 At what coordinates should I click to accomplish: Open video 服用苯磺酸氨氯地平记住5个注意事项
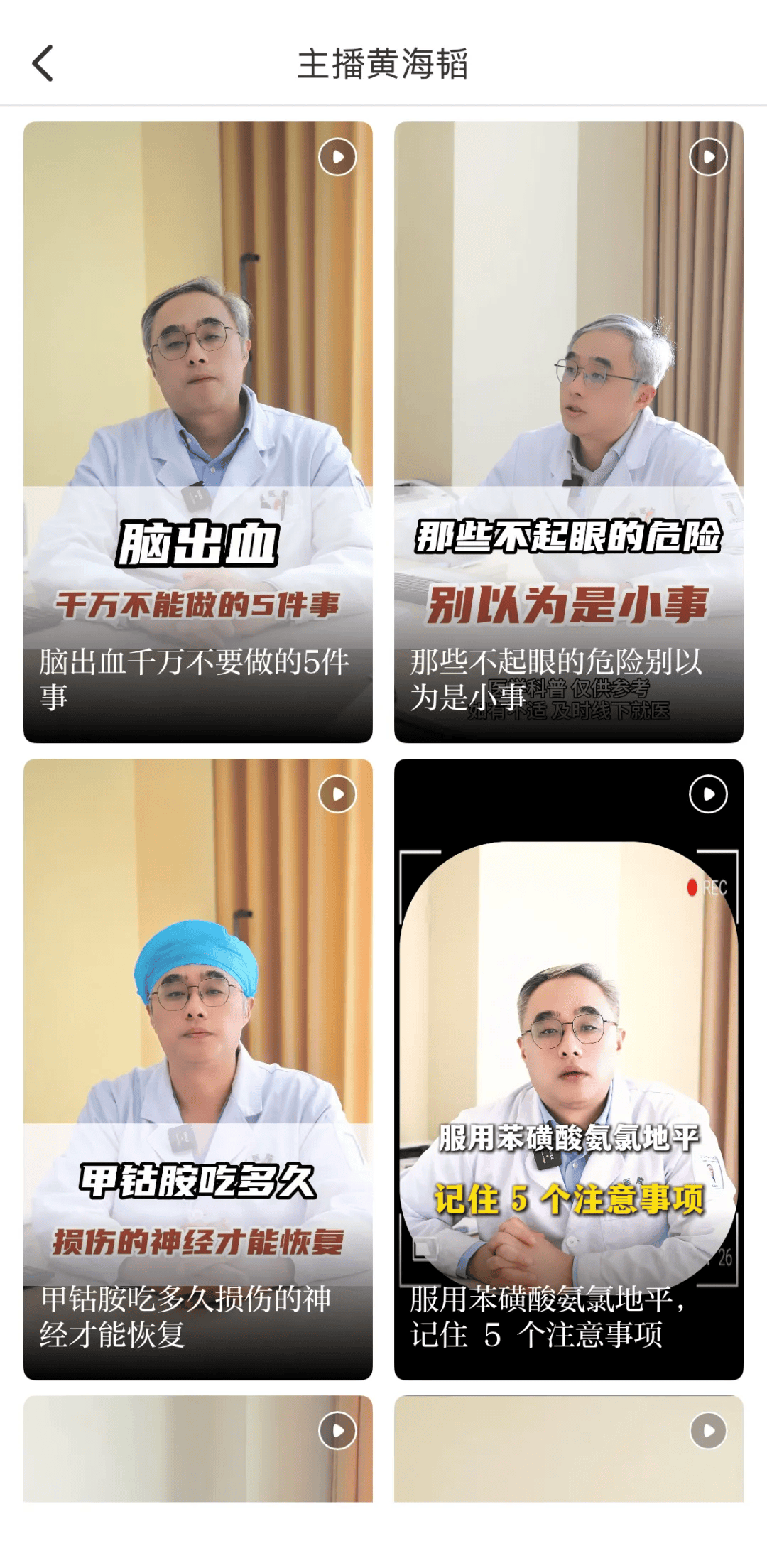[568, 1069]
